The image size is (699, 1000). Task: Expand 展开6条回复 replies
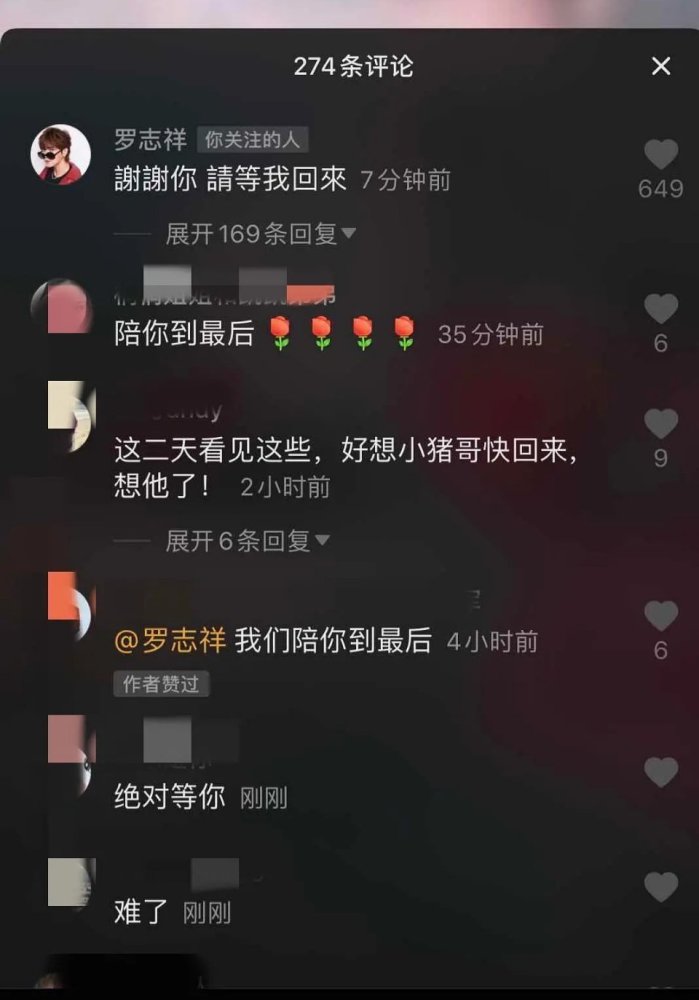[246, 541]
